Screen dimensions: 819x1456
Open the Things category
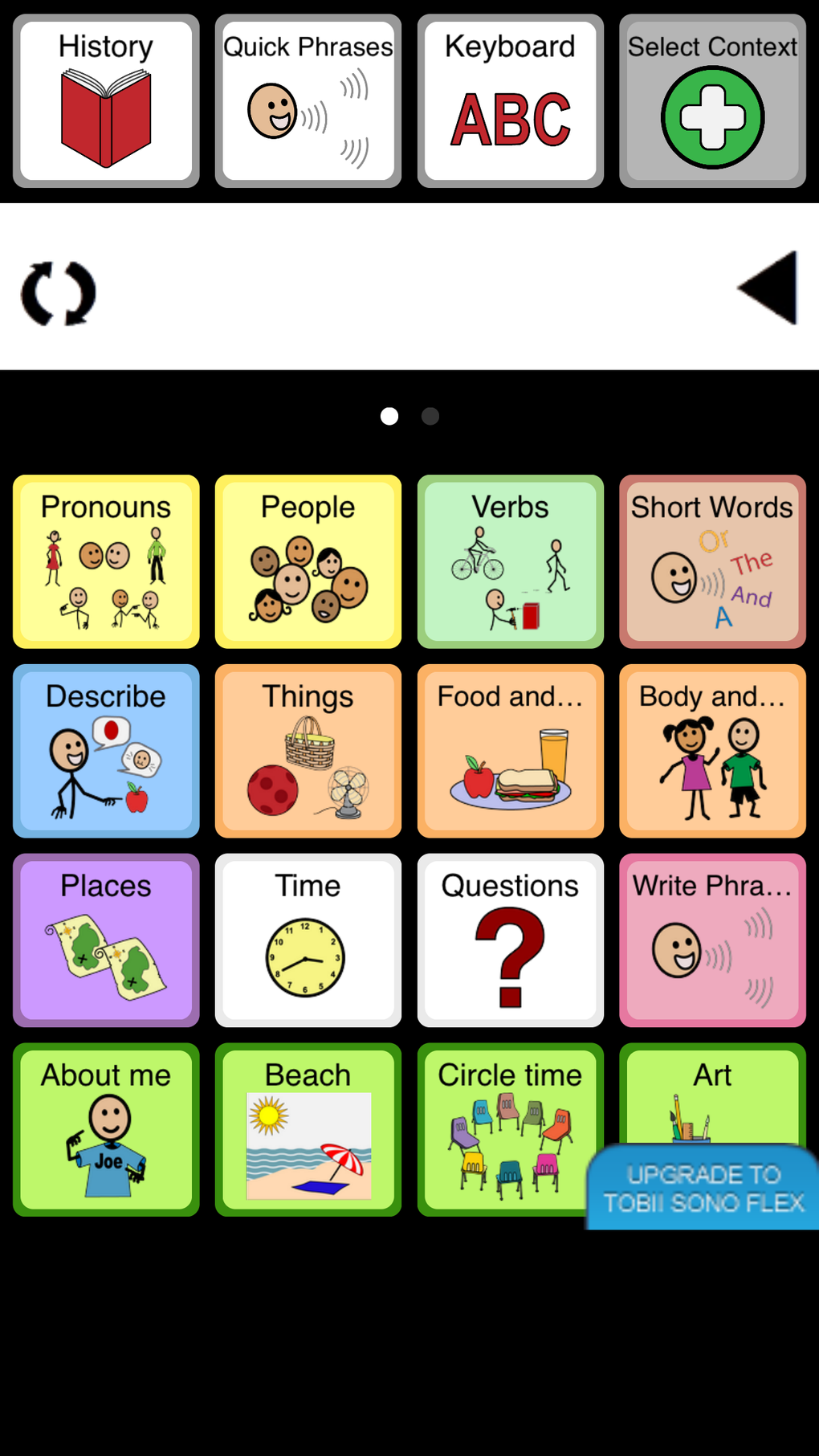pos(308,751)
